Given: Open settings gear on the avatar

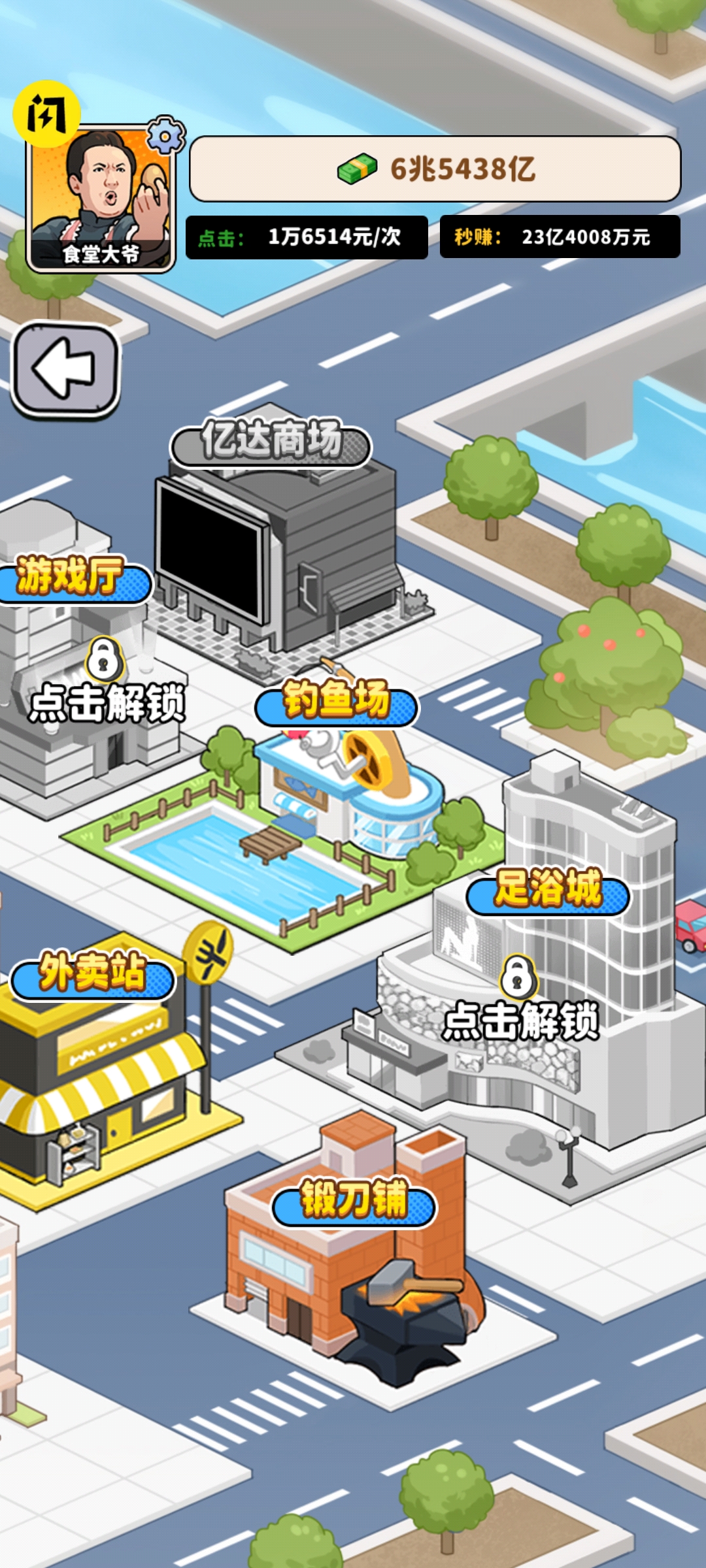Looking at the screenshot, I should pyautogui.click(x=165, y=137).
